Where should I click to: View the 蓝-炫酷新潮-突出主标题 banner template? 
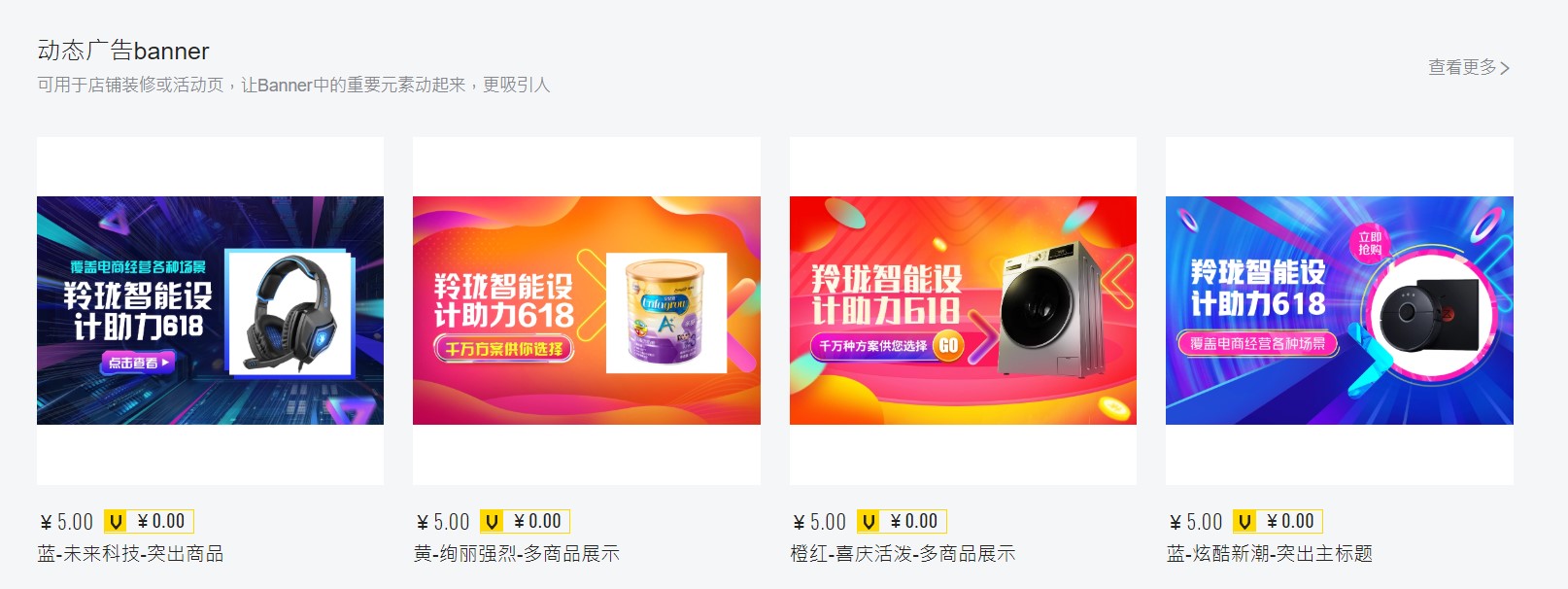pos(1339,310)
